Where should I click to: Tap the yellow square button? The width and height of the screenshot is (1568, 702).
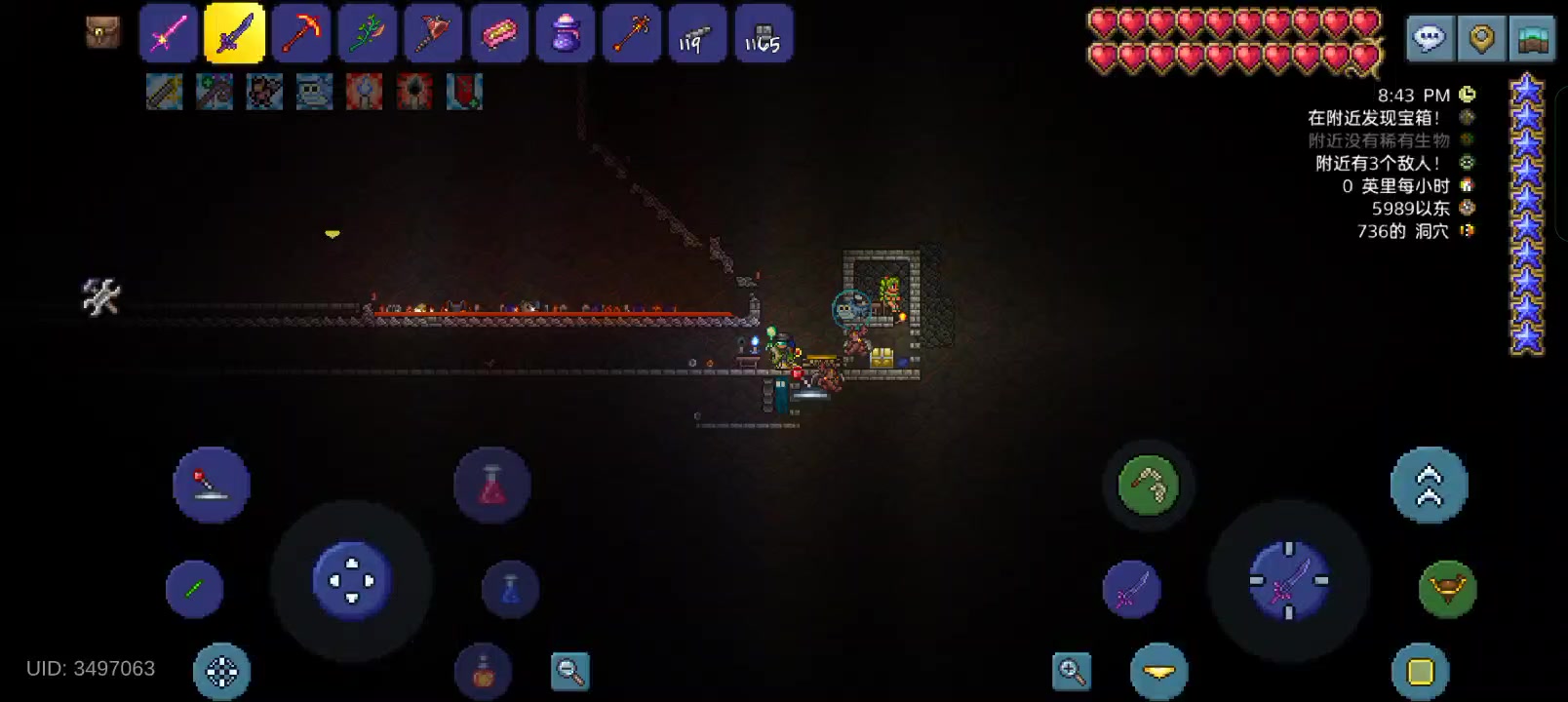[1421, 672]
